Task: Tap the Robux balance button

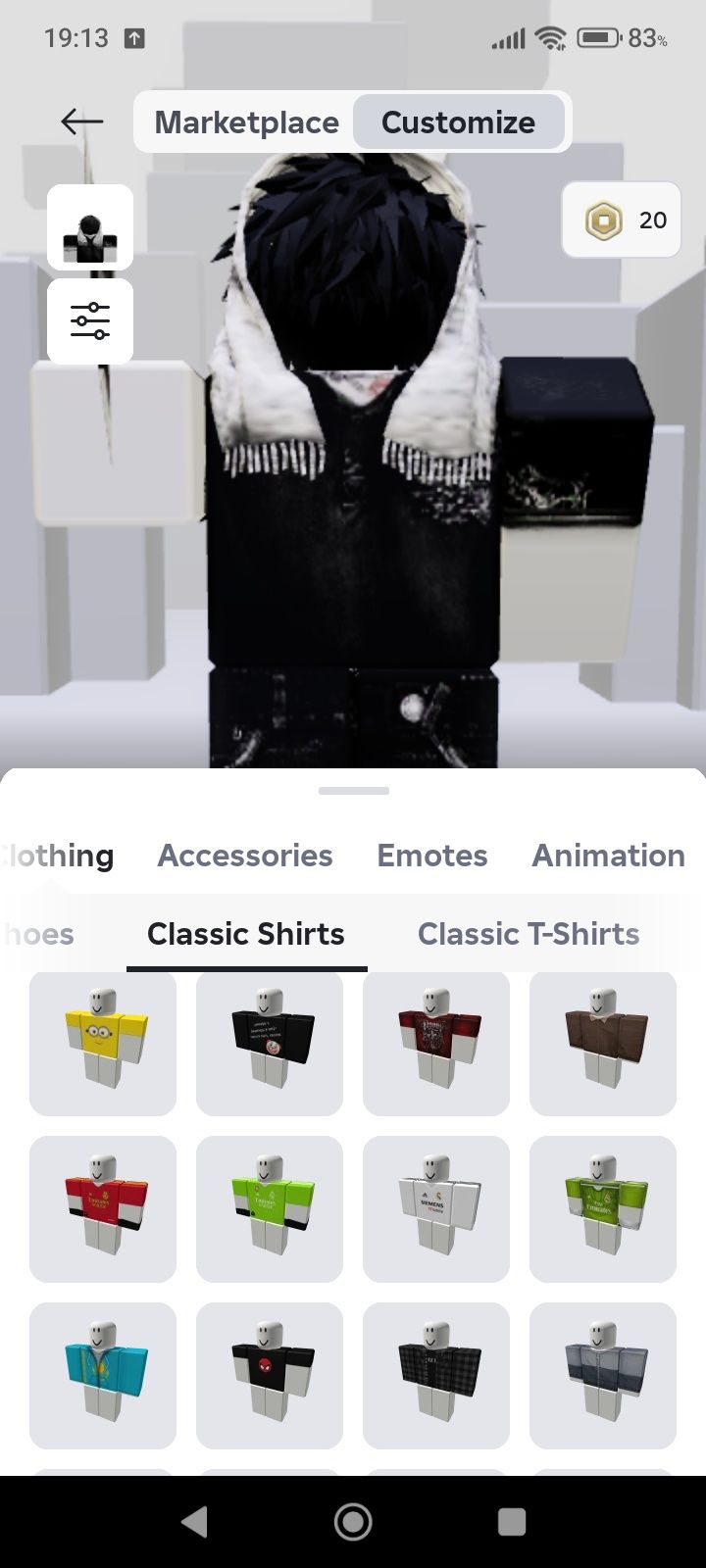Action: coord(622,220)
